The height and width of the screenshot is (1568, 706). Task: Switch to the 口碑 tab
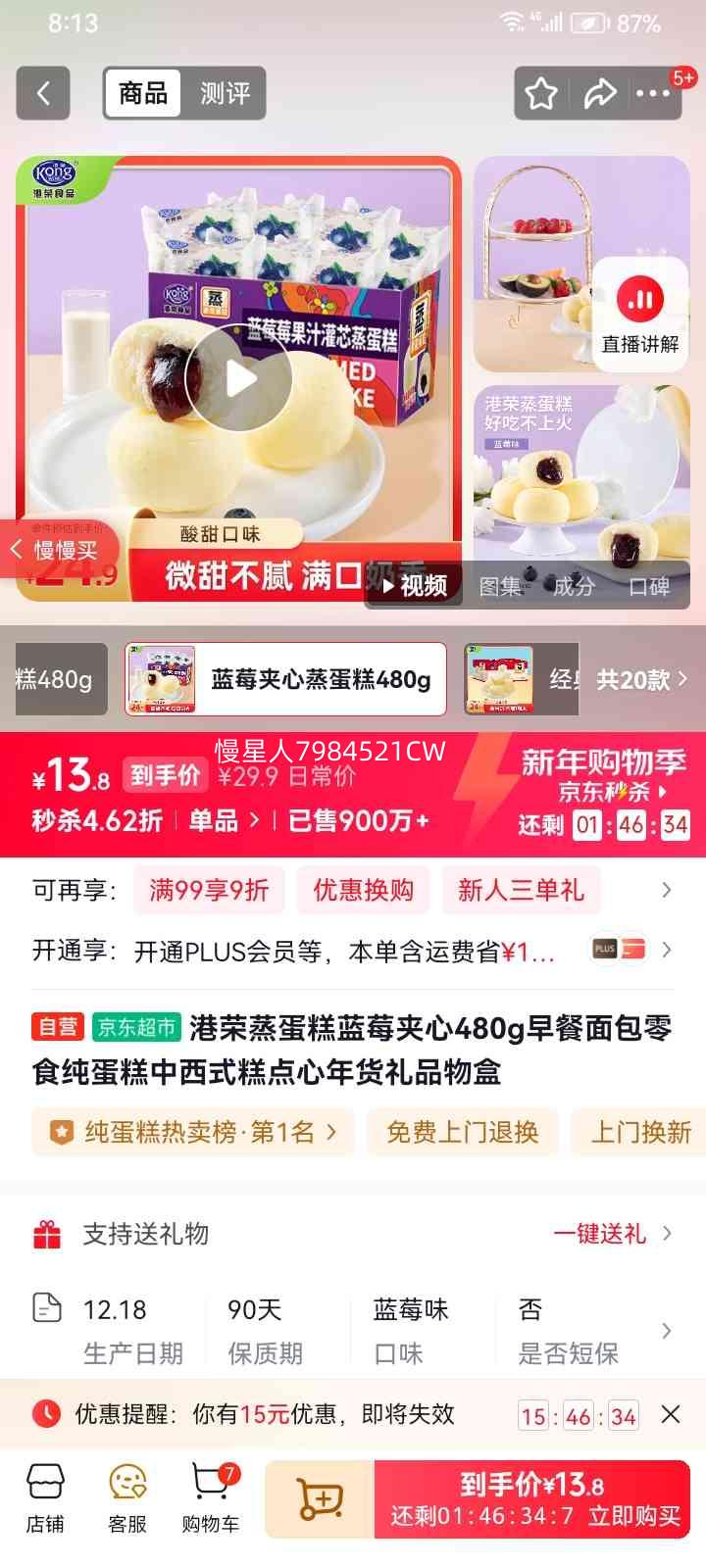click(x=649, y=586)
